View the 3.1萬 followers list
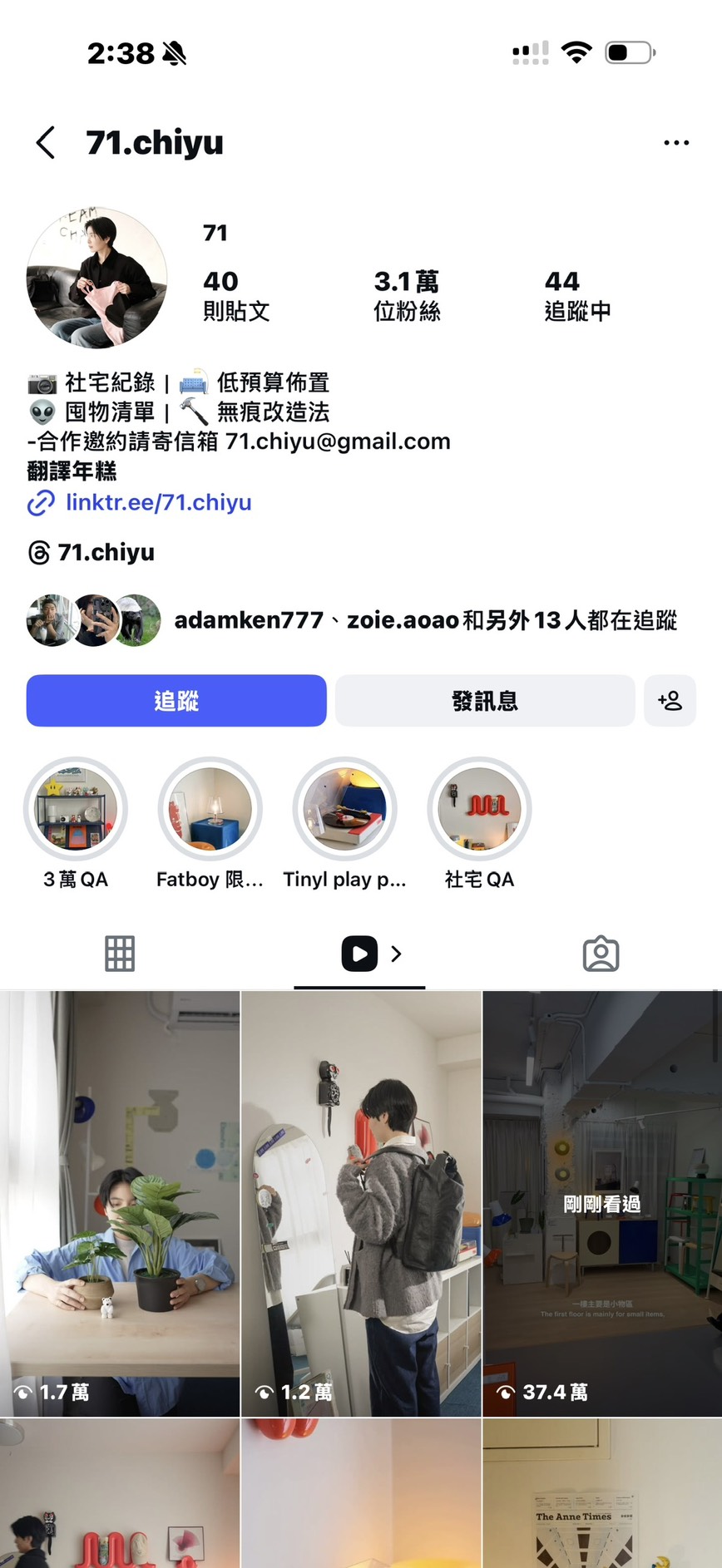722x1568 pixels. pos(407,295)
